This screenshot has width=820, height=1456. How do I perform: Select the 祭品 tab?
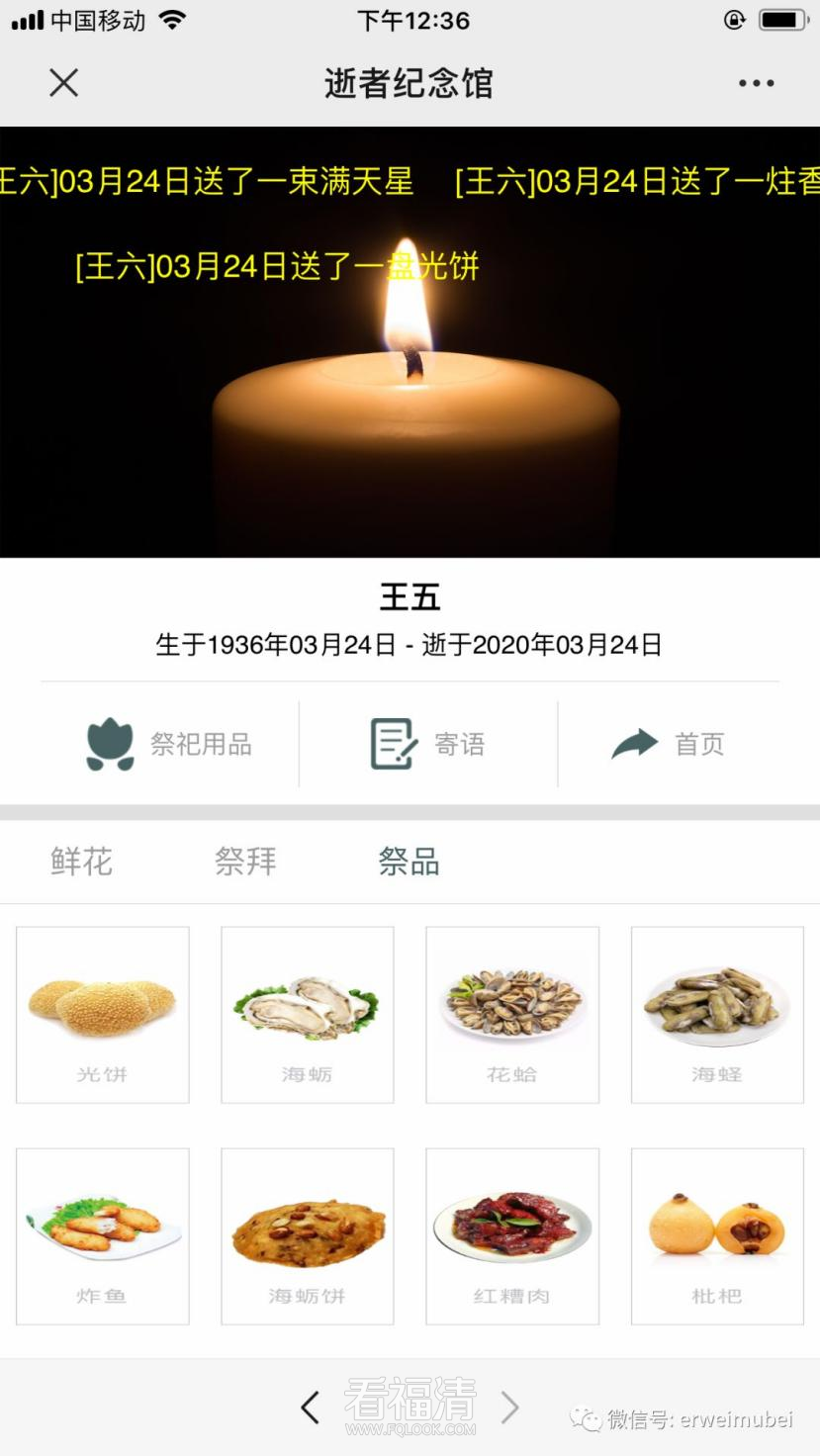pyautogui.click(x=409, y=862)
